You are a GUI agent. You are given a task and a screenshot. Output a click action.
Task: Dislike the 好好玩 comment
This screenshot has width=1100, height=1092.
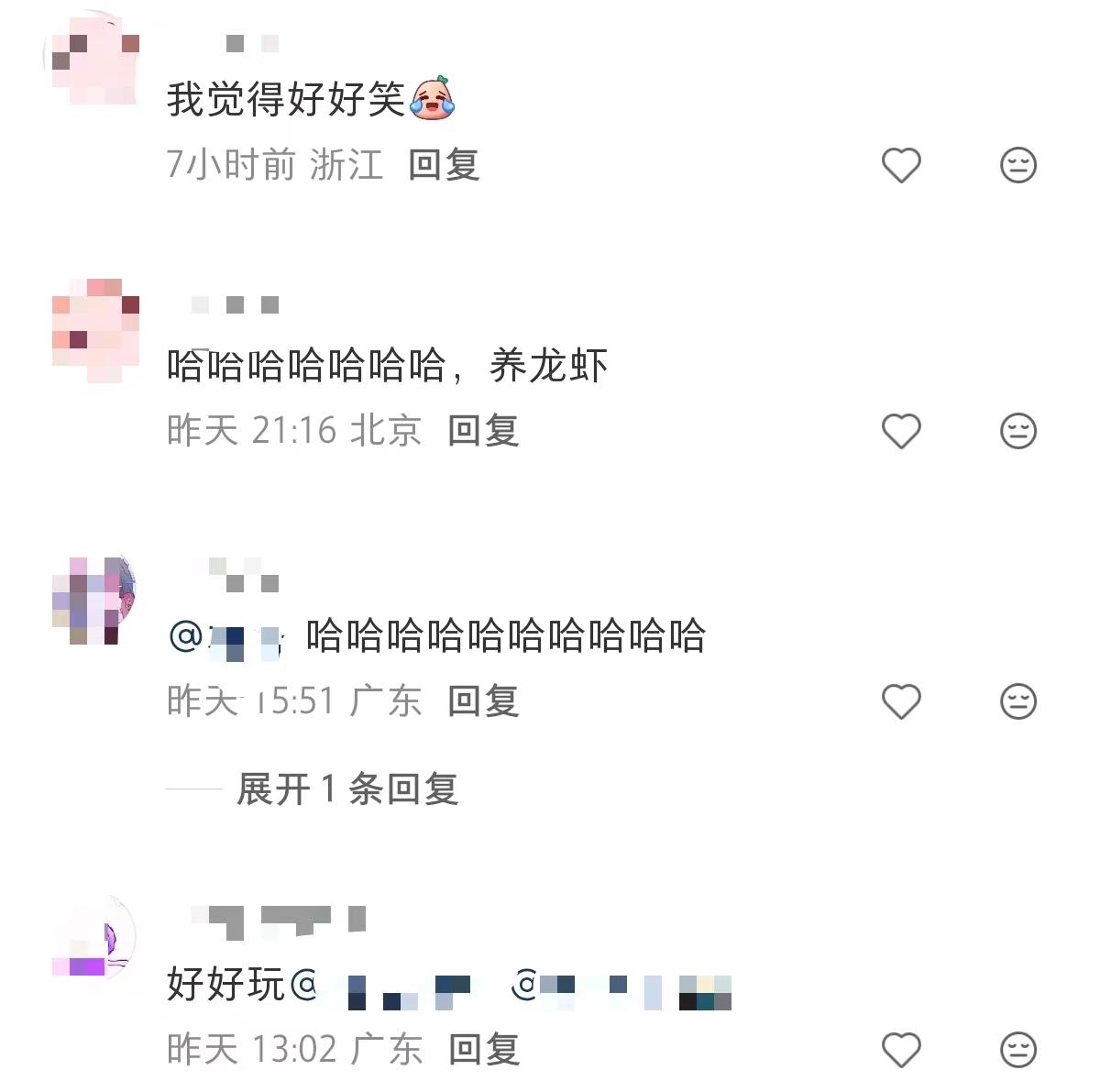pyautogui.click(x=1017, y=1050)
